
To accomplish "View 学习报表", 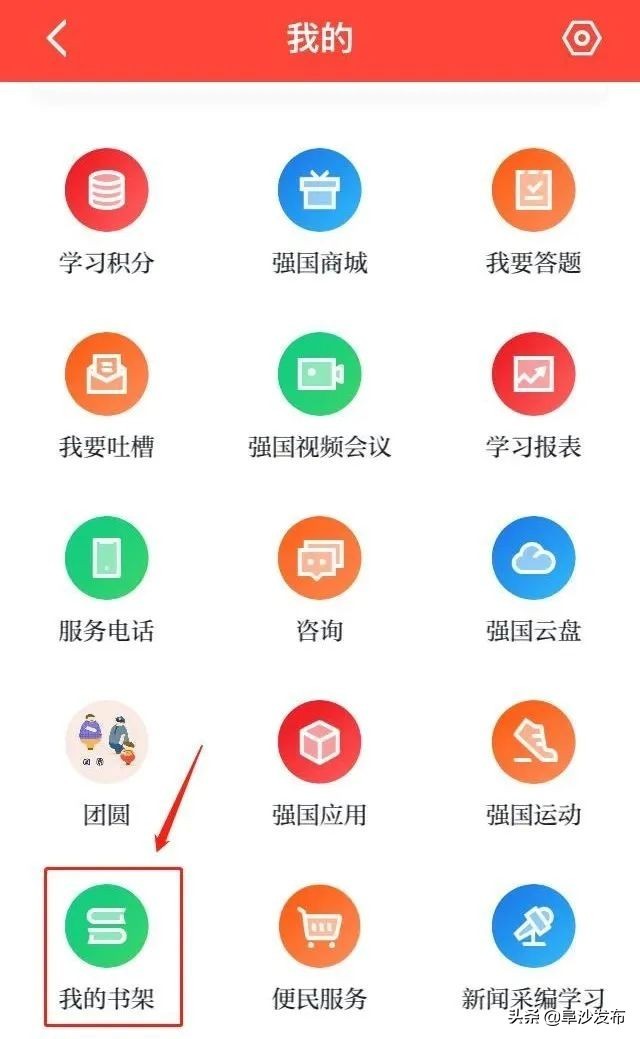I will pyautogui.click(x=533, y=375).
